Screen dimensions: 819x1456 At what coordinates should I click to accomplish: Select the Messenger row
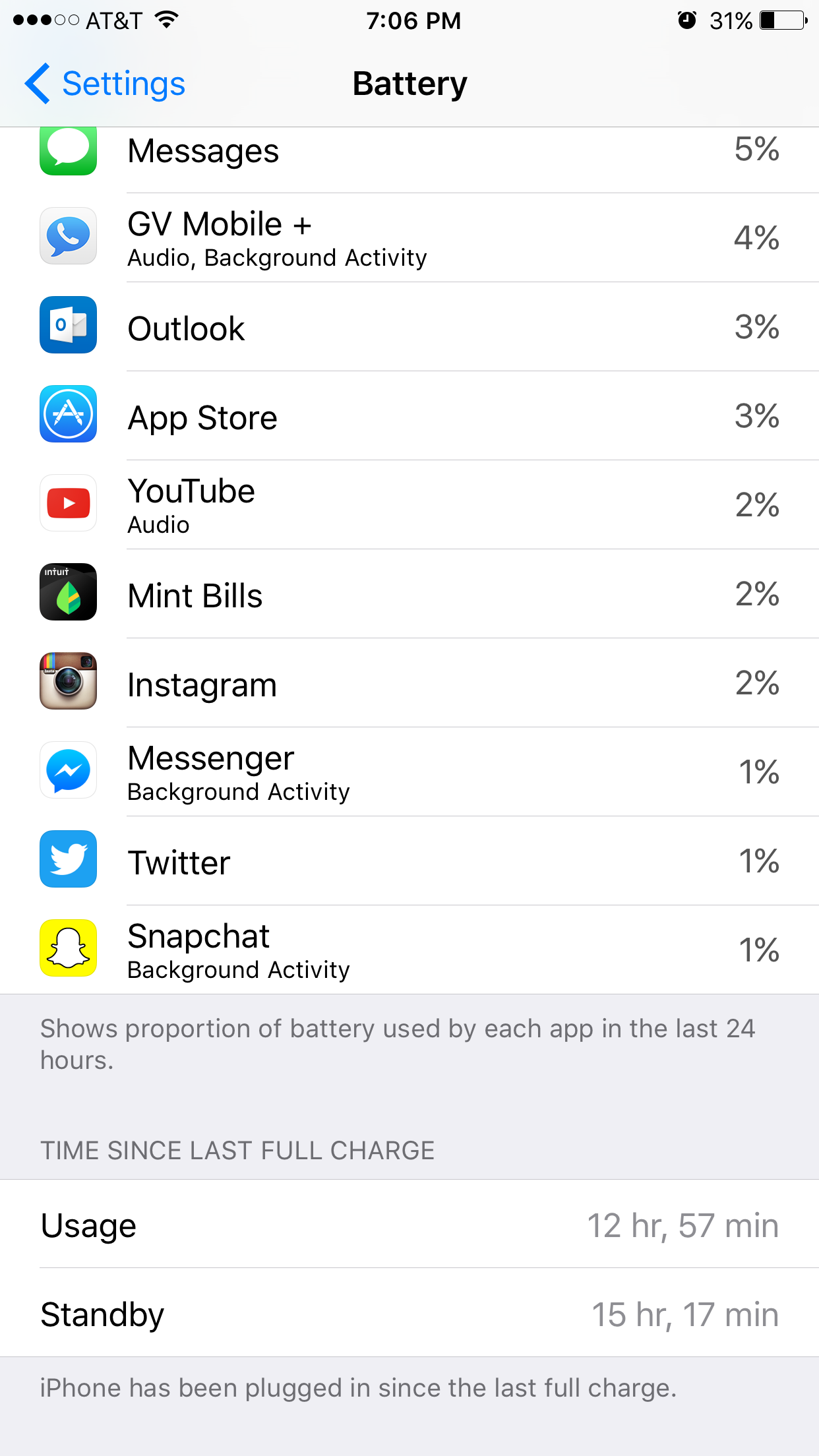(x=409, y=772)
